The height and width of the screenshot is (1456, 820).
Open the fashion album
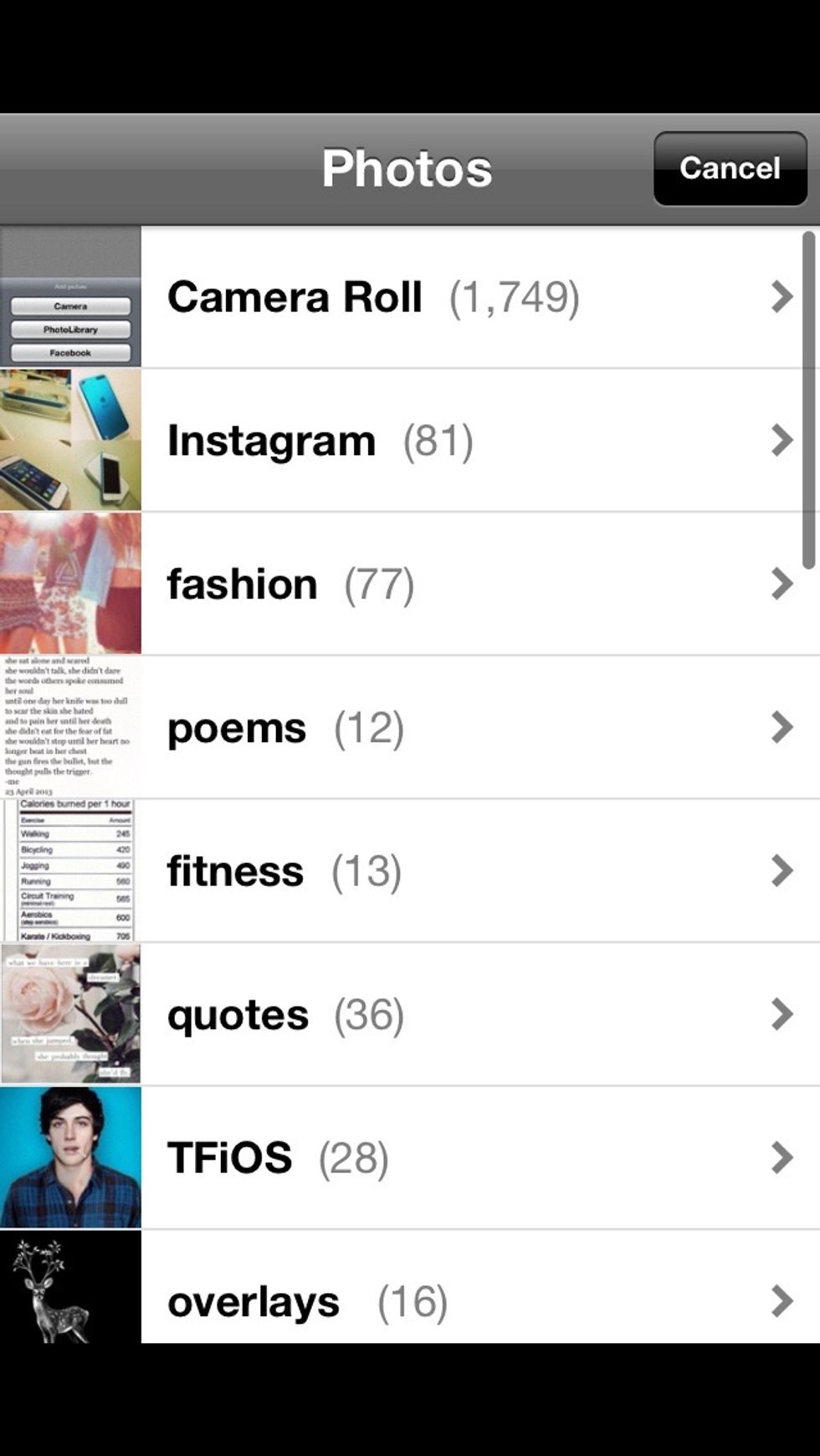point(410,584)
